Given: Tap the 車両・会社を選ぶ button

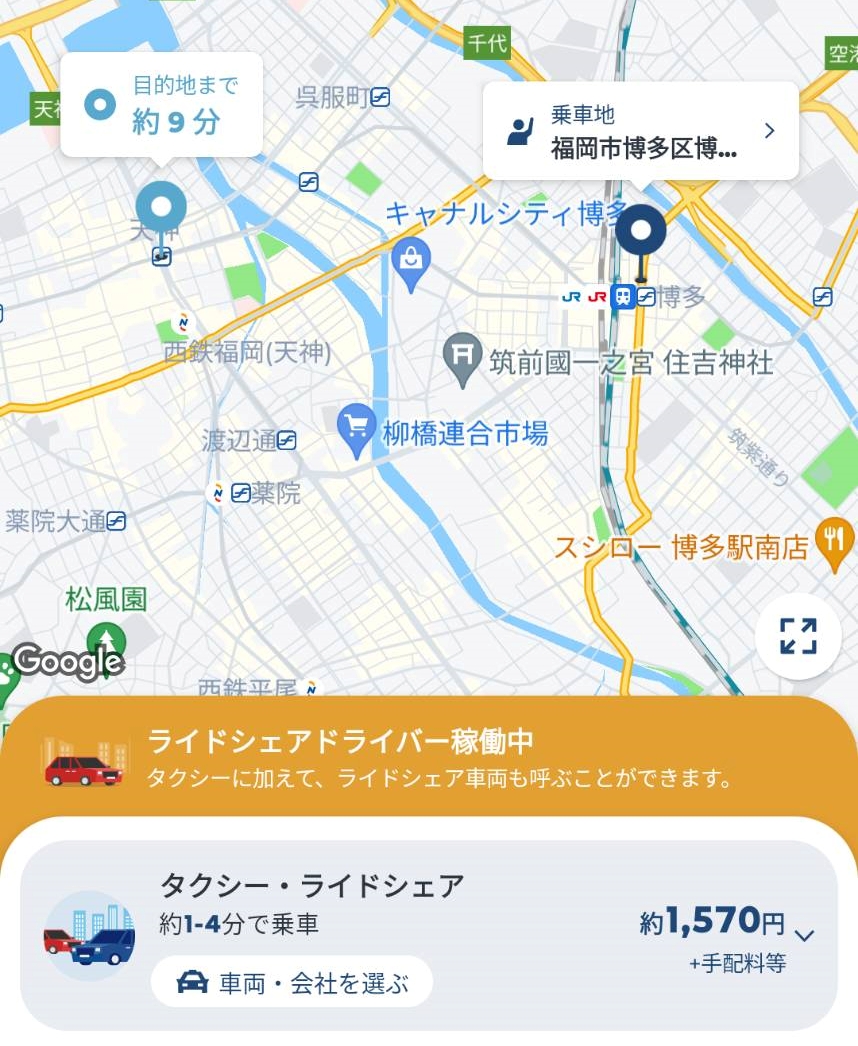Looking at the screenshot, I should click(292, 983).
